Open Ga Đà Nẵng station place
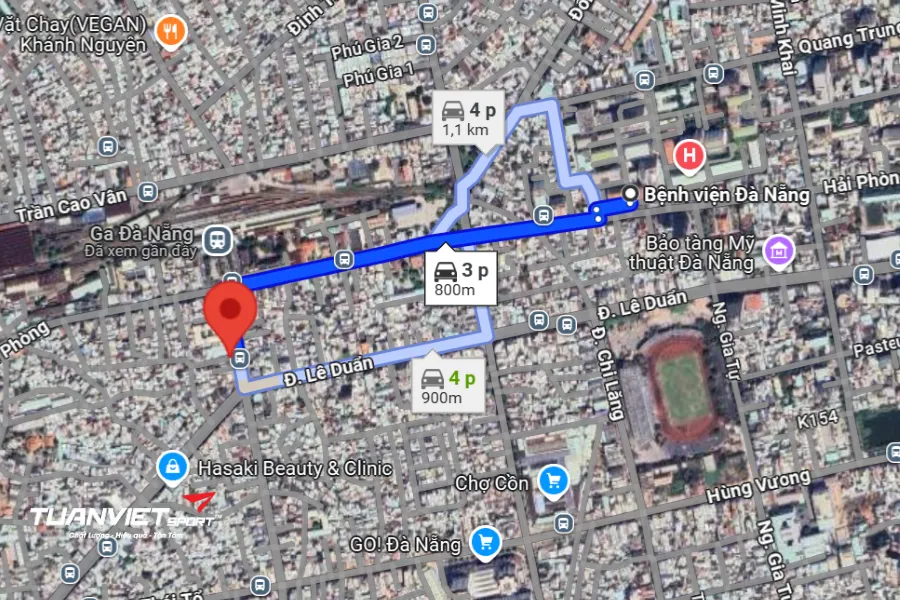Viewport: 900px width, 600px height. [x=216, y=239]
